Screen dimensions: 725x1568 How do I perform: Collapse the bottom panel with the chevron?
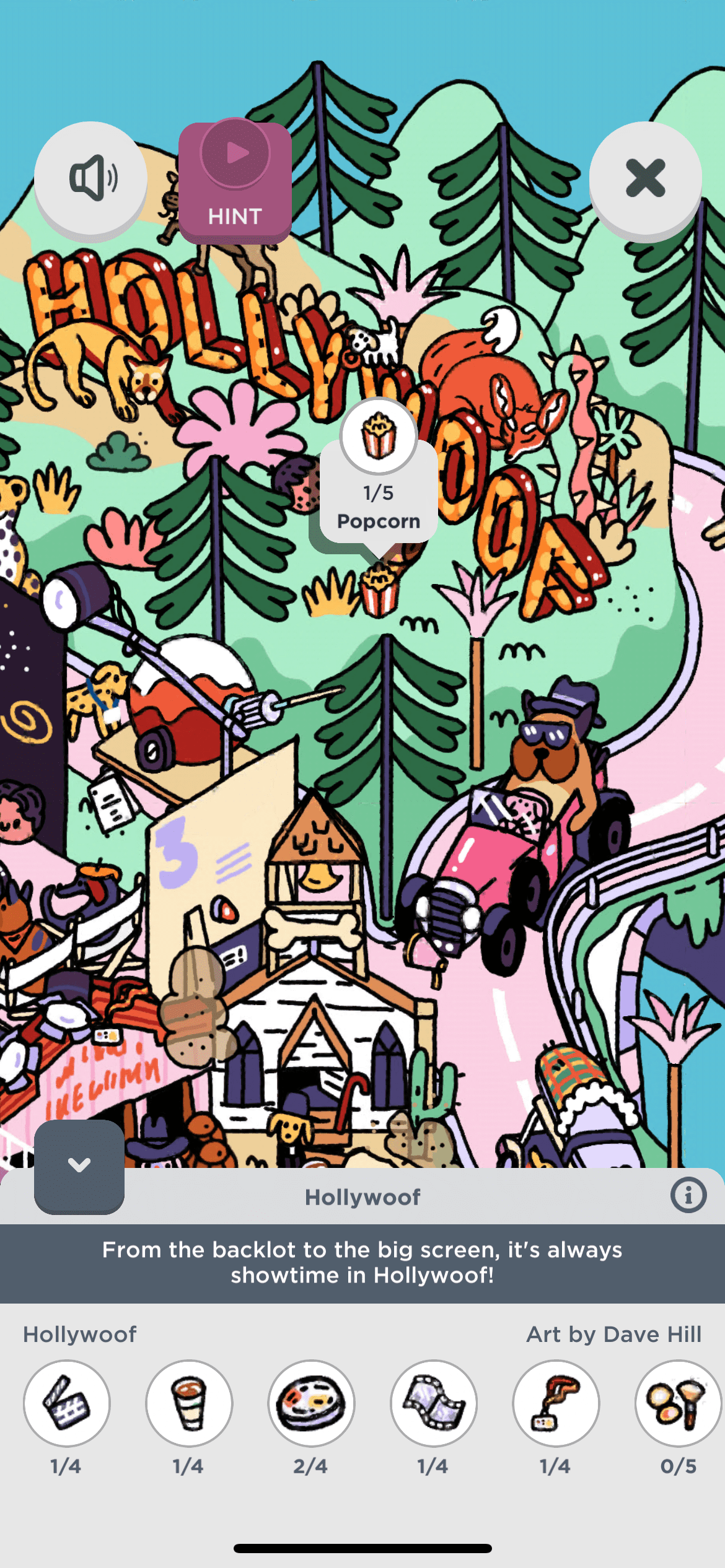click(79, 1165)
